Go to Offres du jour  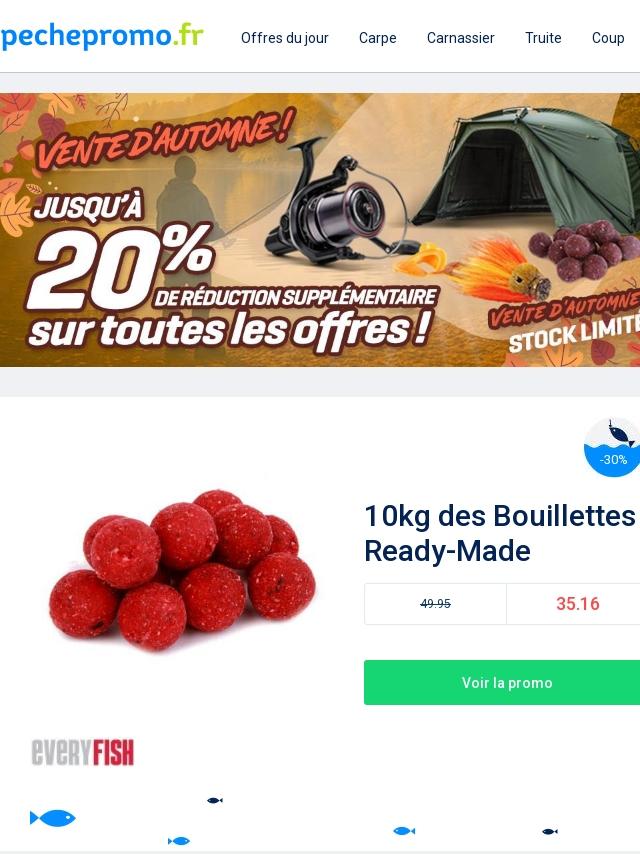tap(284, 38)
